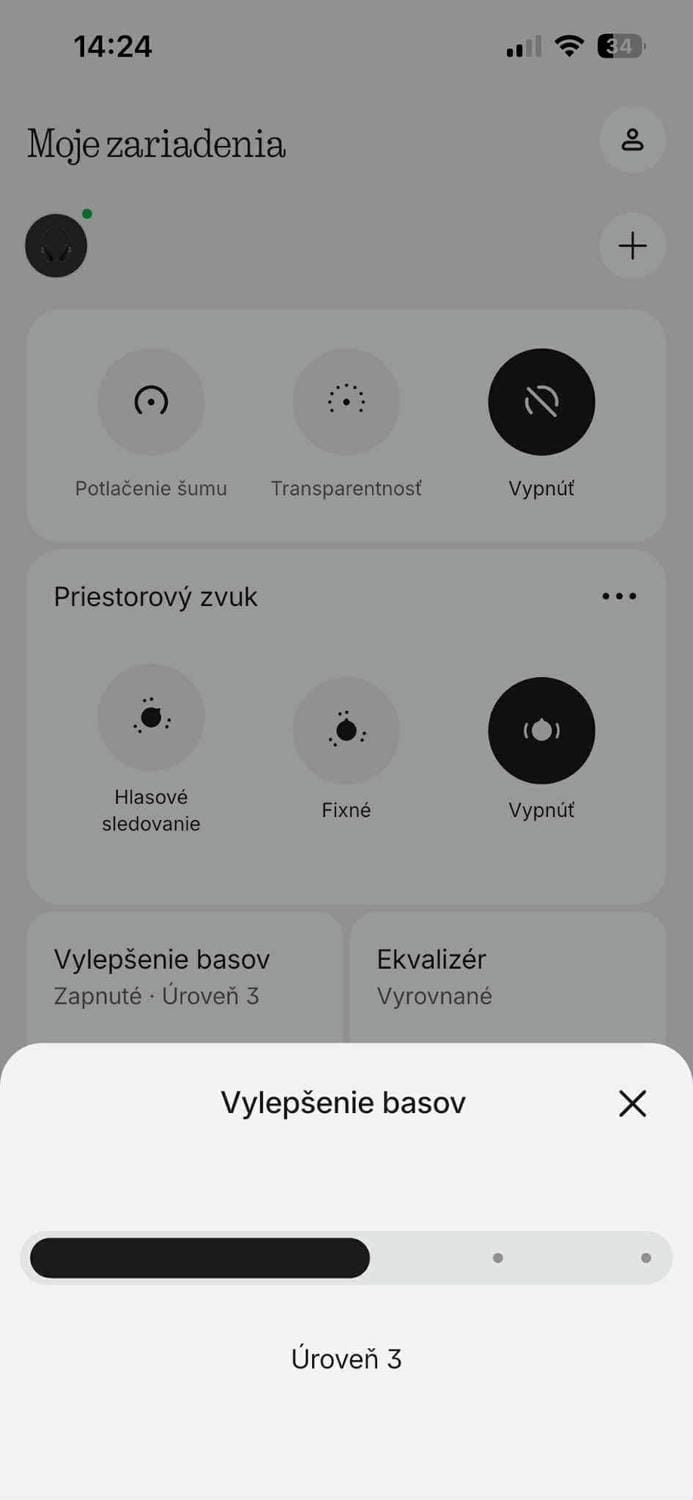The height and width of the screenshot is (1500, 693).
Task: Close the Vylepšenie basov sheet
Action: pos(632,1103)
